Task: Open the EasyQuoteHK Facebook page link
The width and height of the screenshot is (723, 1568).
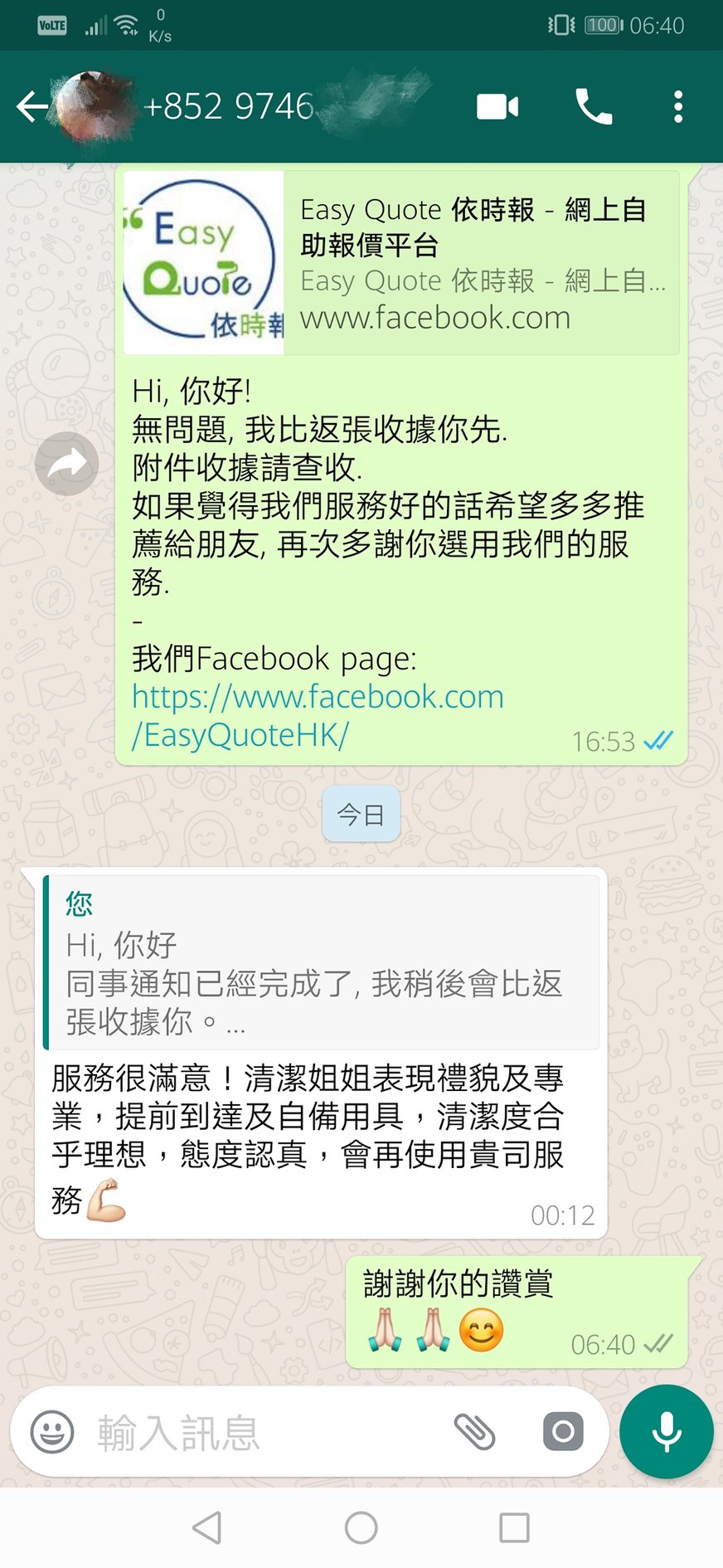Action: (x=318, y=715)
